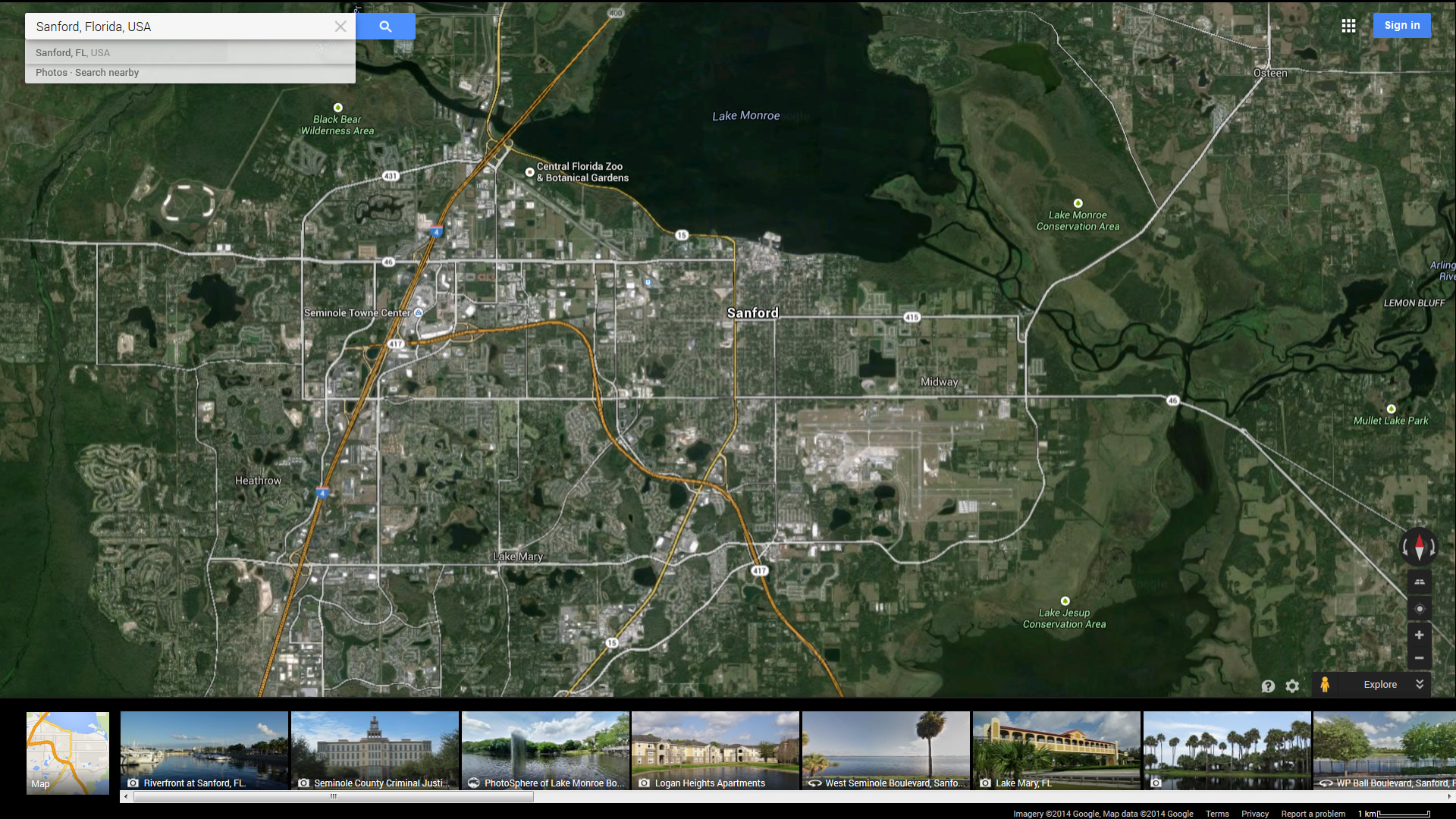
Task: Open the Google apps grid
Action: click(1348, 26)
